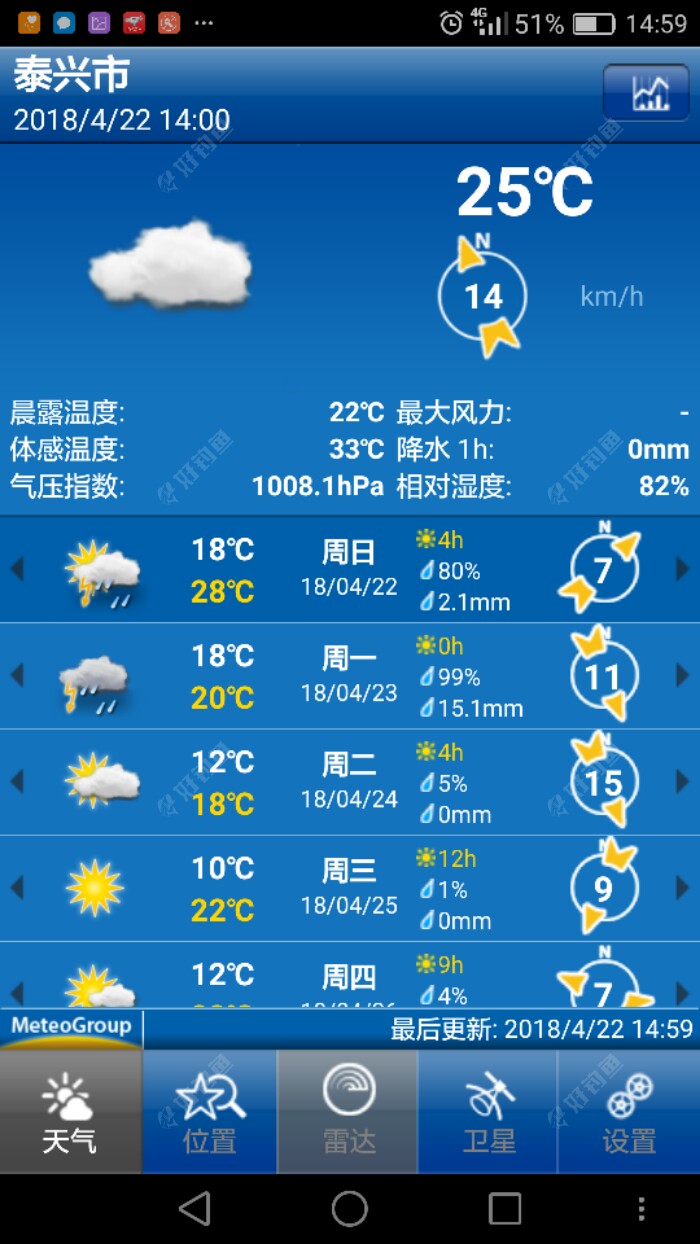The width and height of the screenshot is (700, 1244).
Task: Open the 雷达 radar tab
Action: [349, 1112]
